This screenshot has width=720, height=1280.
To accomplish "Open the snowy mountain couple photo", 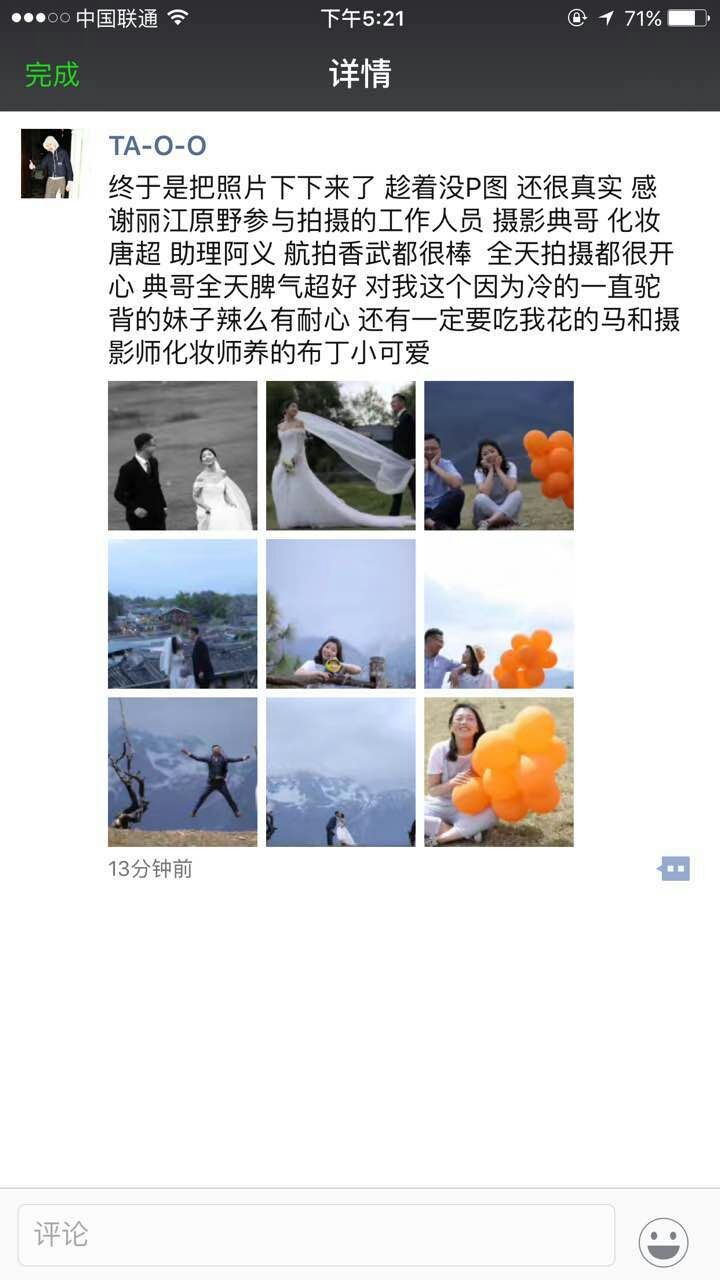I will pos(340,771).
